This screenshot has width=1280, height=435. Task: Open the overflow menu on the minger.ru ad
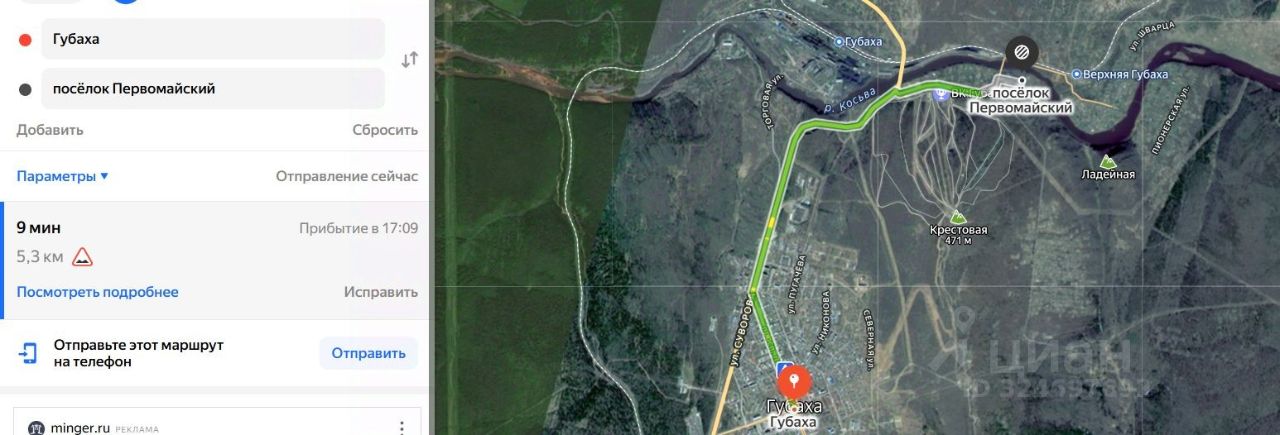coord(402,427)
